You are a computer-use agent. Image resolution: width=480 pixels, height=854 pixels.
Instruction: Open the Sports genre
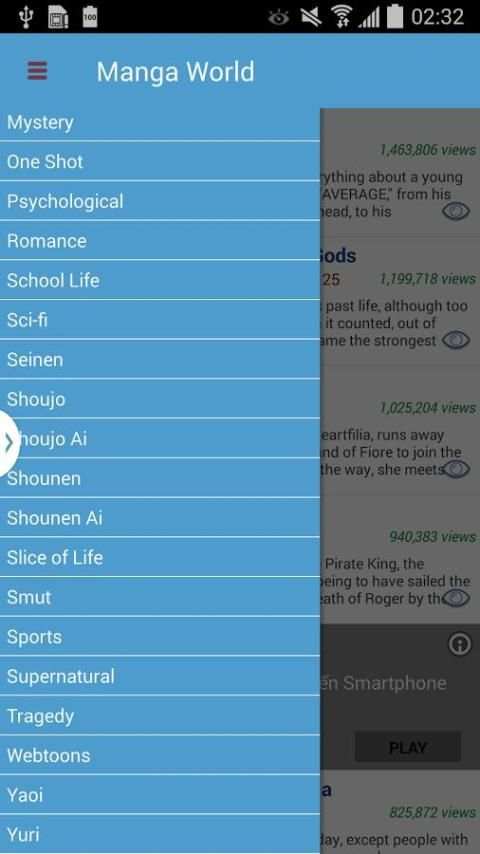click(x=160, y=637)
